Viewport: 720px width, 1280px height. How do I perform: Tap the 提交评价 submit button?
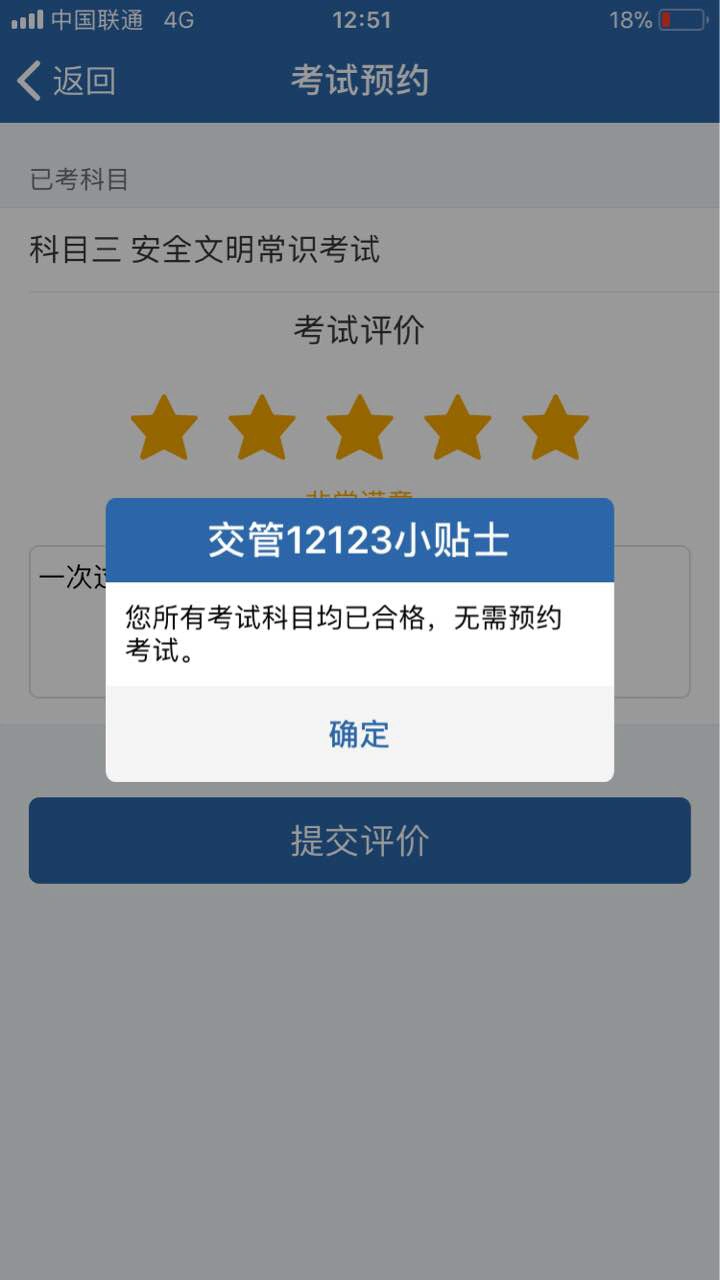359,840
